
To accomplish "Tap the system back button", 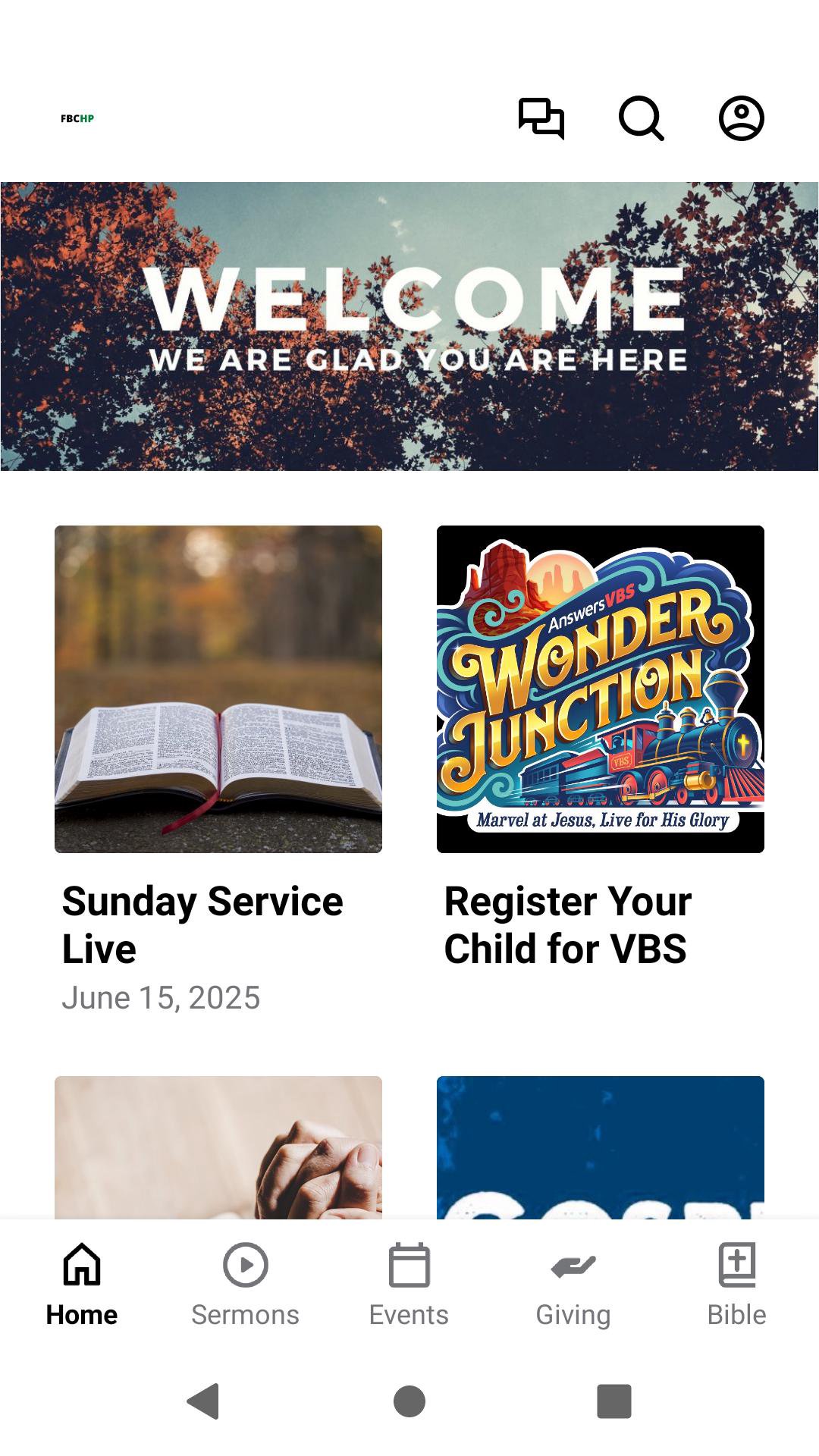I will [x=203, y=1401].
